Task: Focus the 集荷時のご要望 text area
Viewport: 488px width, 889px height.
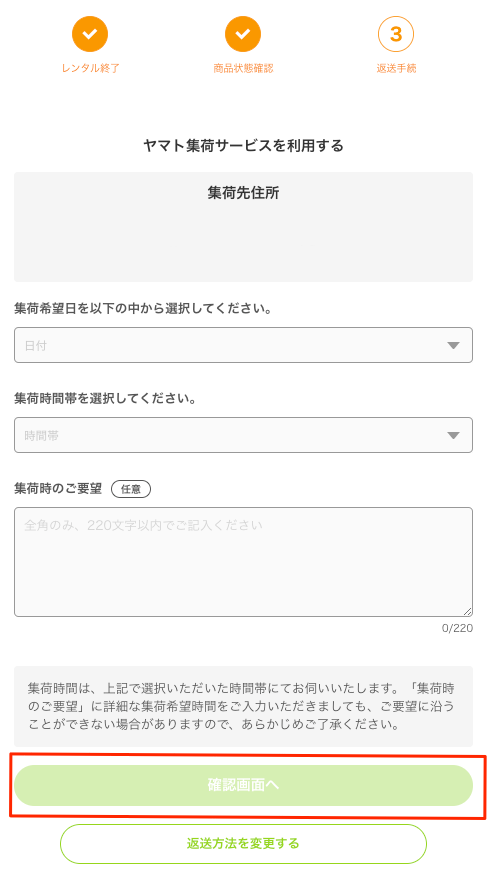Action: point(243,562)
